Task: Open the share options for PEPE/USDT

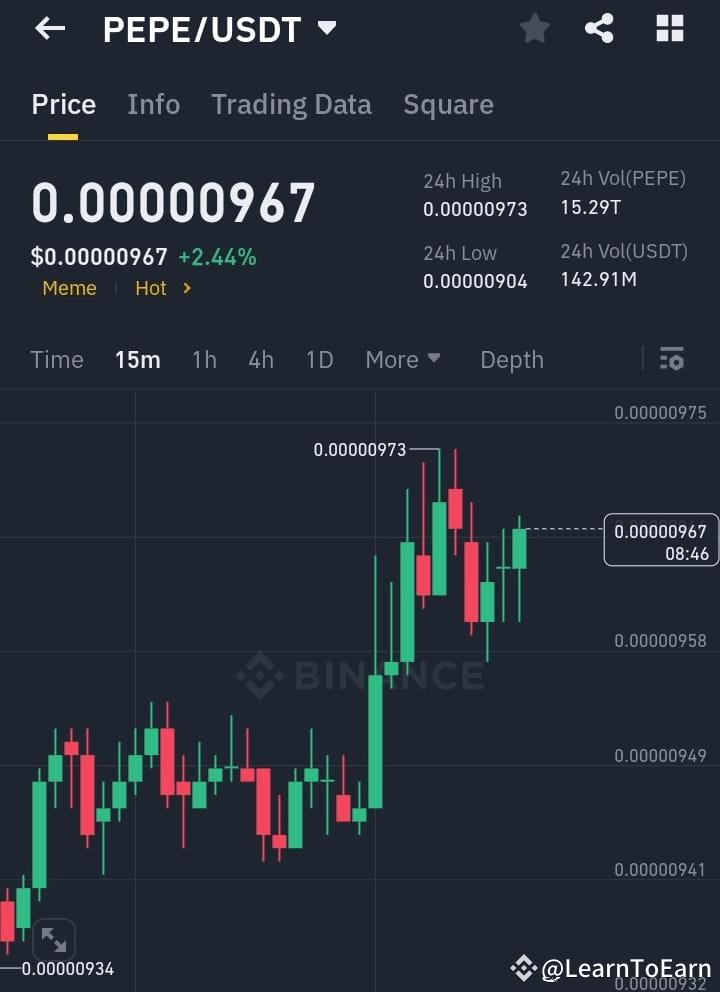Action: point(600,28)
